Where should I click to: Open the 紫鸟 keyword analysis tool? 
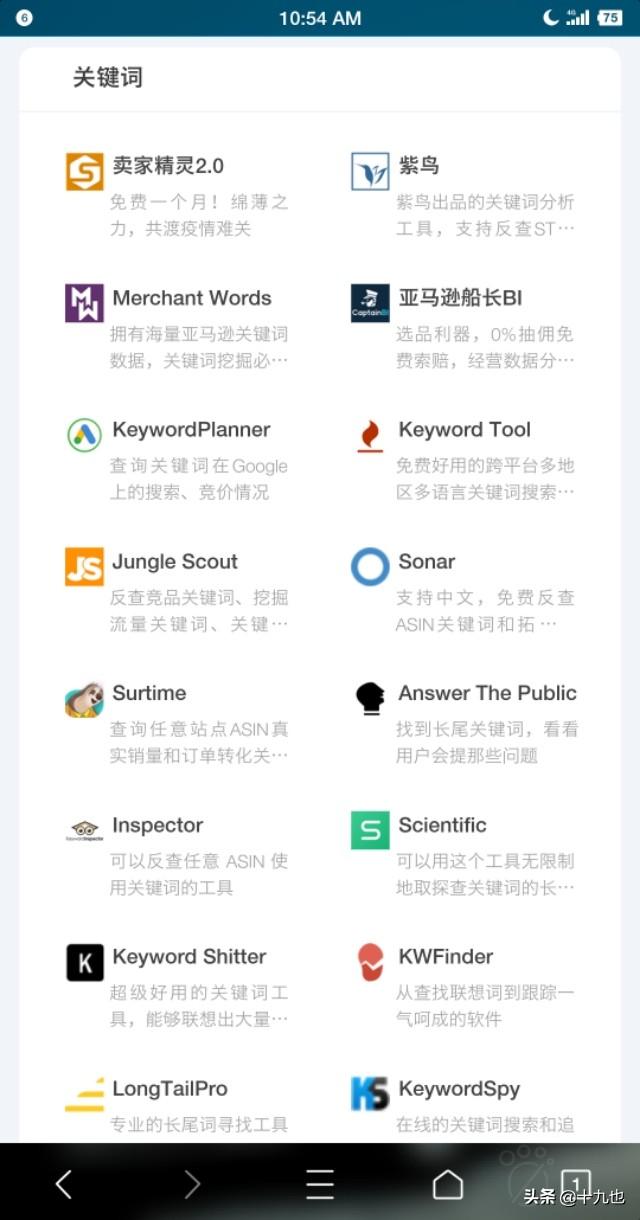[418, 166]
